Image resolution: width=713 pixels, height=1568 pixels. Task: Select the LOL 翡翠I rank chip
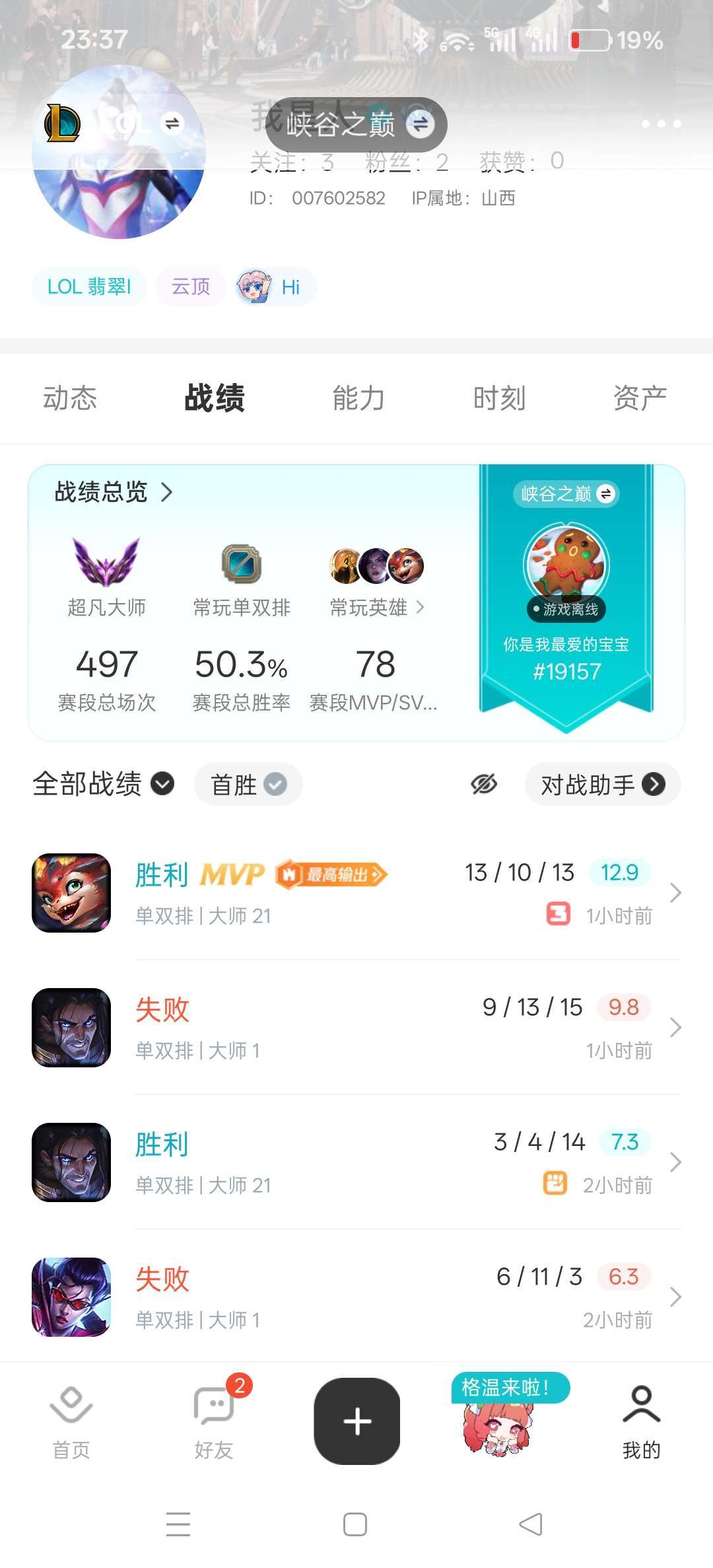click(89, 287)
